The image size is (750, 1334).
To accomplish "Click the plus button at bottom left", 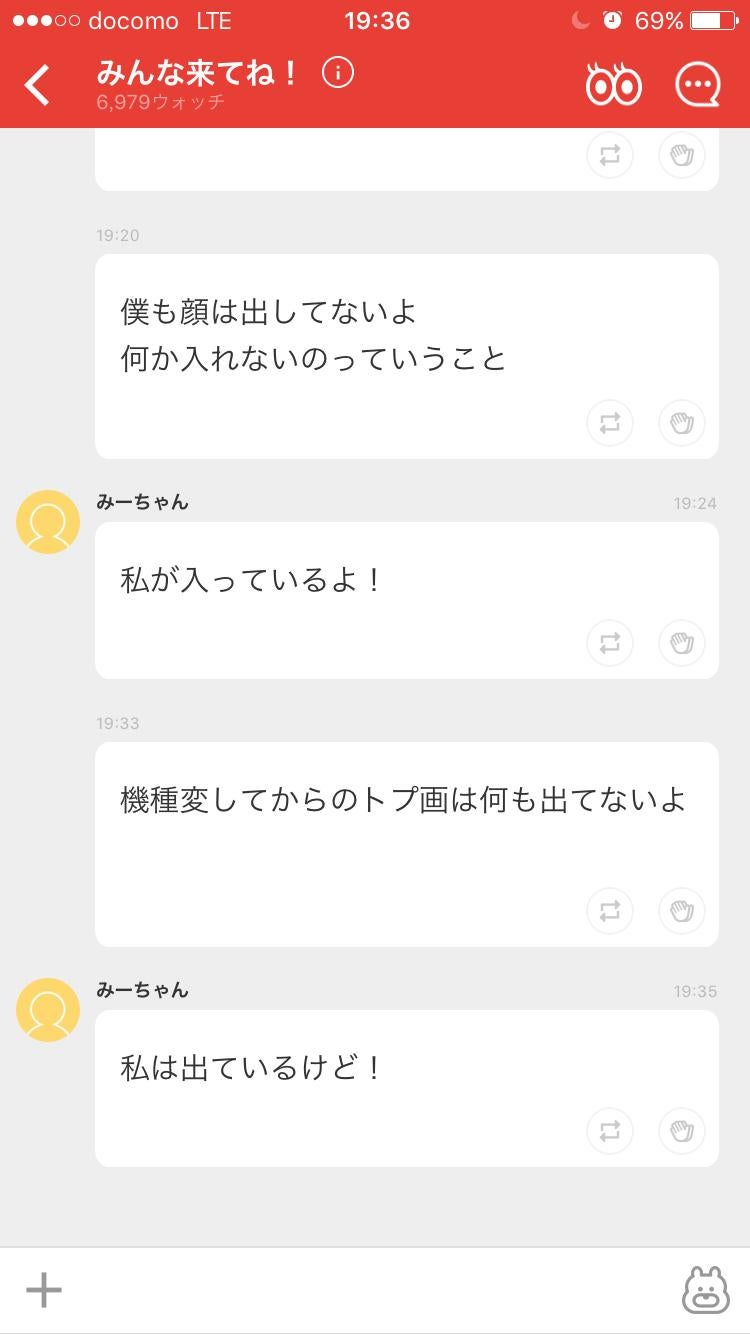I will 44,1290.
